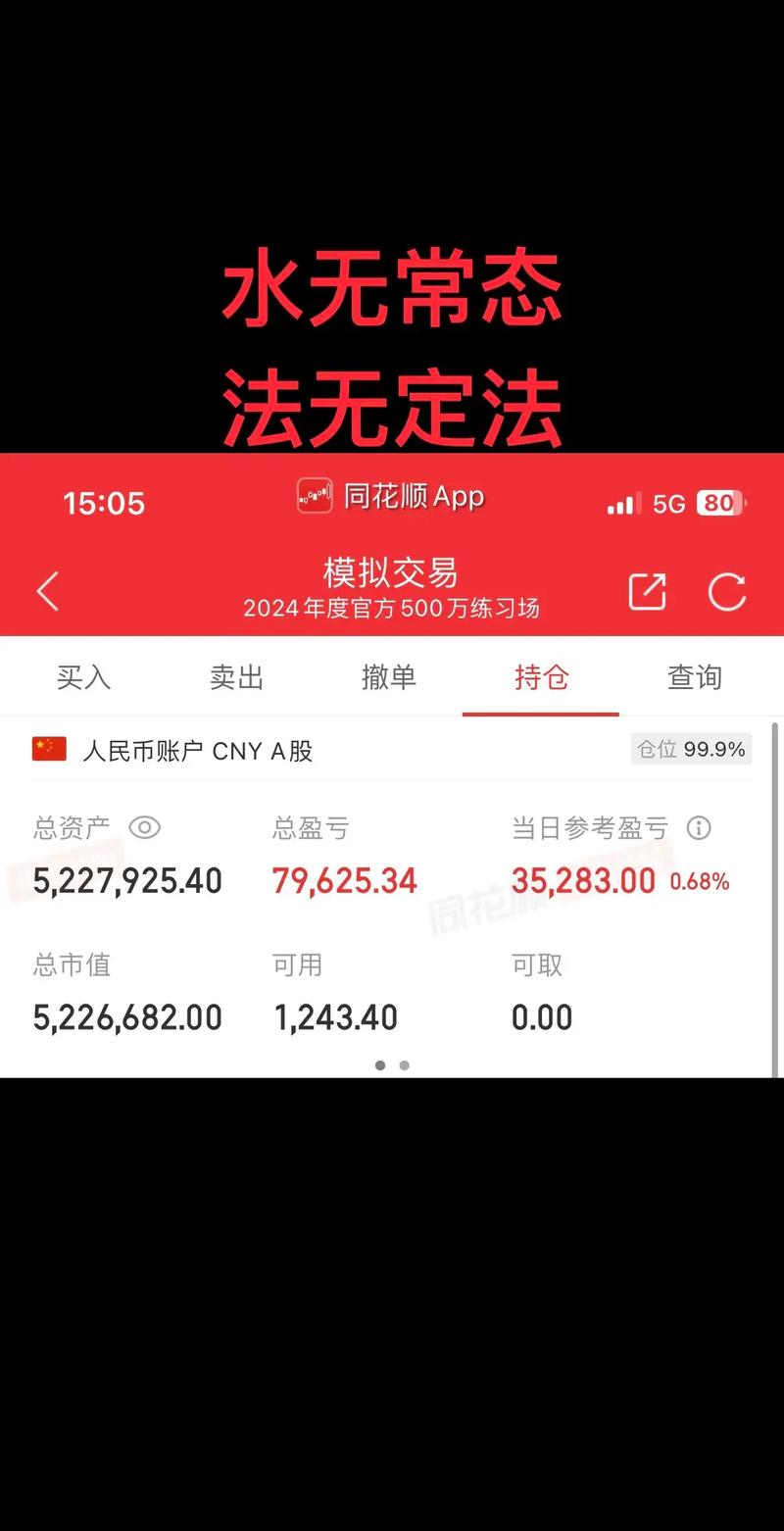Switch to the 卖出 tab
This screenshot has height=1531, width=784.
[x=236, y=677]
